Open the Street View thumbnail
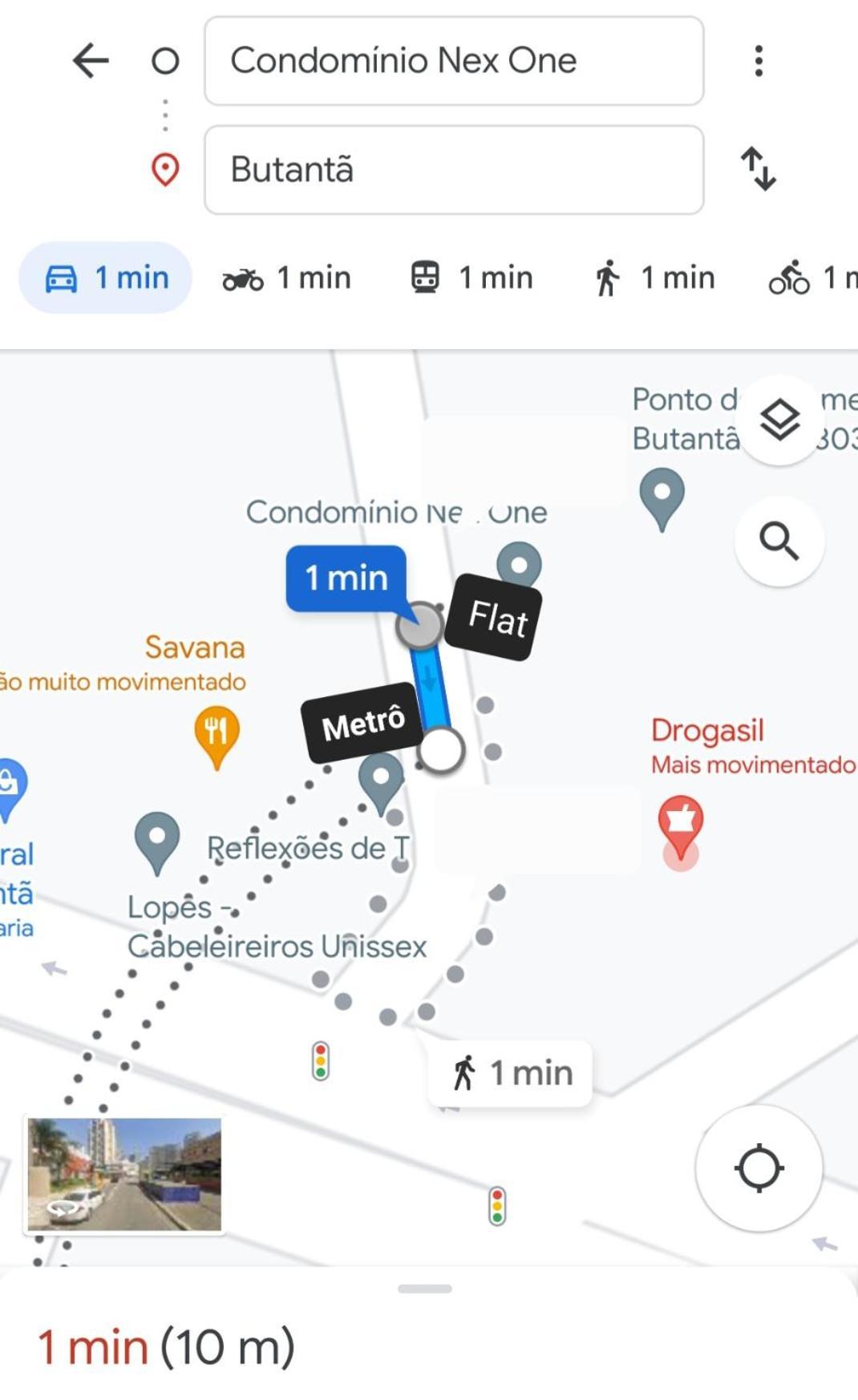 point(124,1175)
